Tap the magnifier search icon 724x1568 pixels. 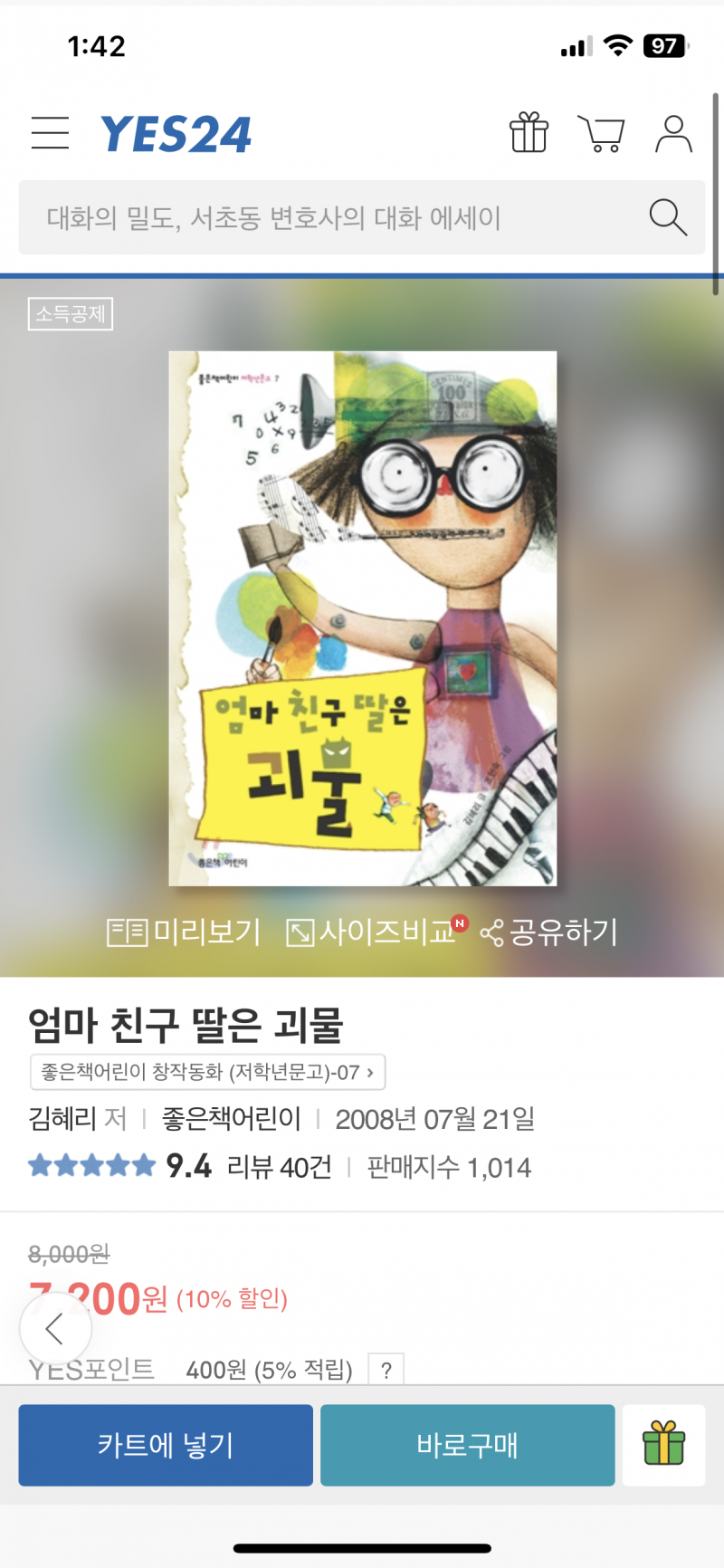668,217
